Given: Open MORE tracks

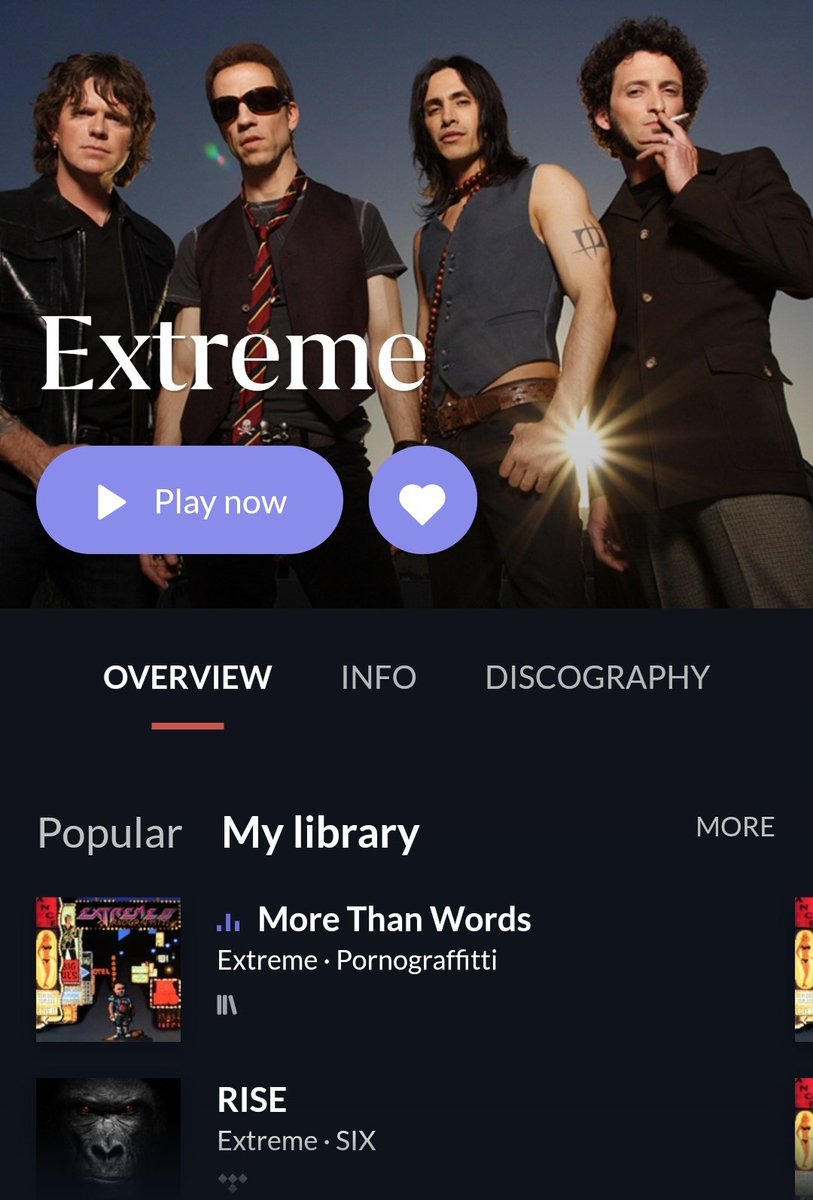Looking at the screenshot, I should coord(735,827).
